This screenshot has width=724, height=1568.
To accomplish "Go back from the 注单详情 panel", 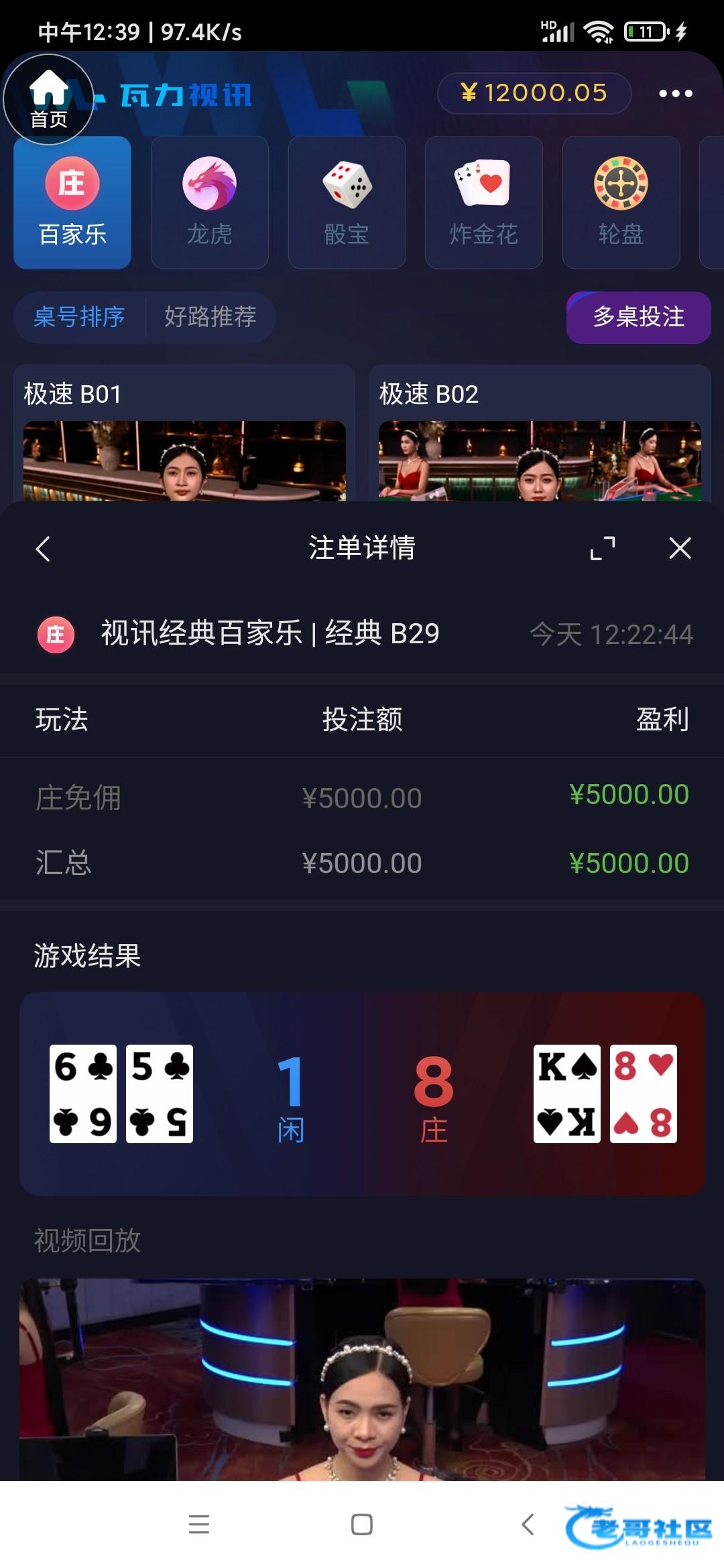I will tap(43, 549).
